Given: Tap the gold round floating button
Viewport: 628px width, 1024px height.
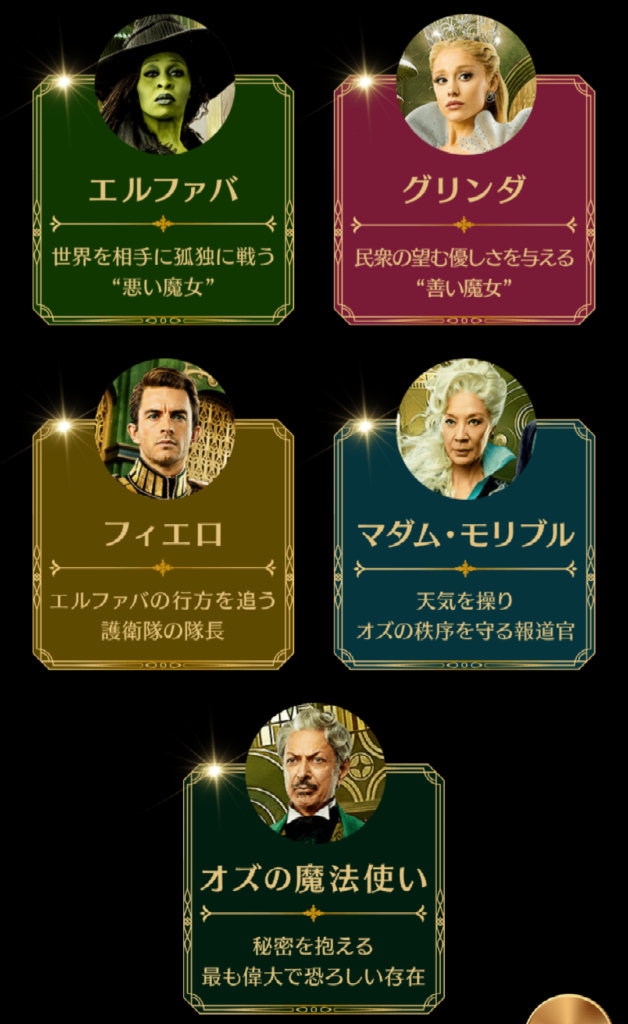Looking at the screenshot, I should [x=571, y=1010].
